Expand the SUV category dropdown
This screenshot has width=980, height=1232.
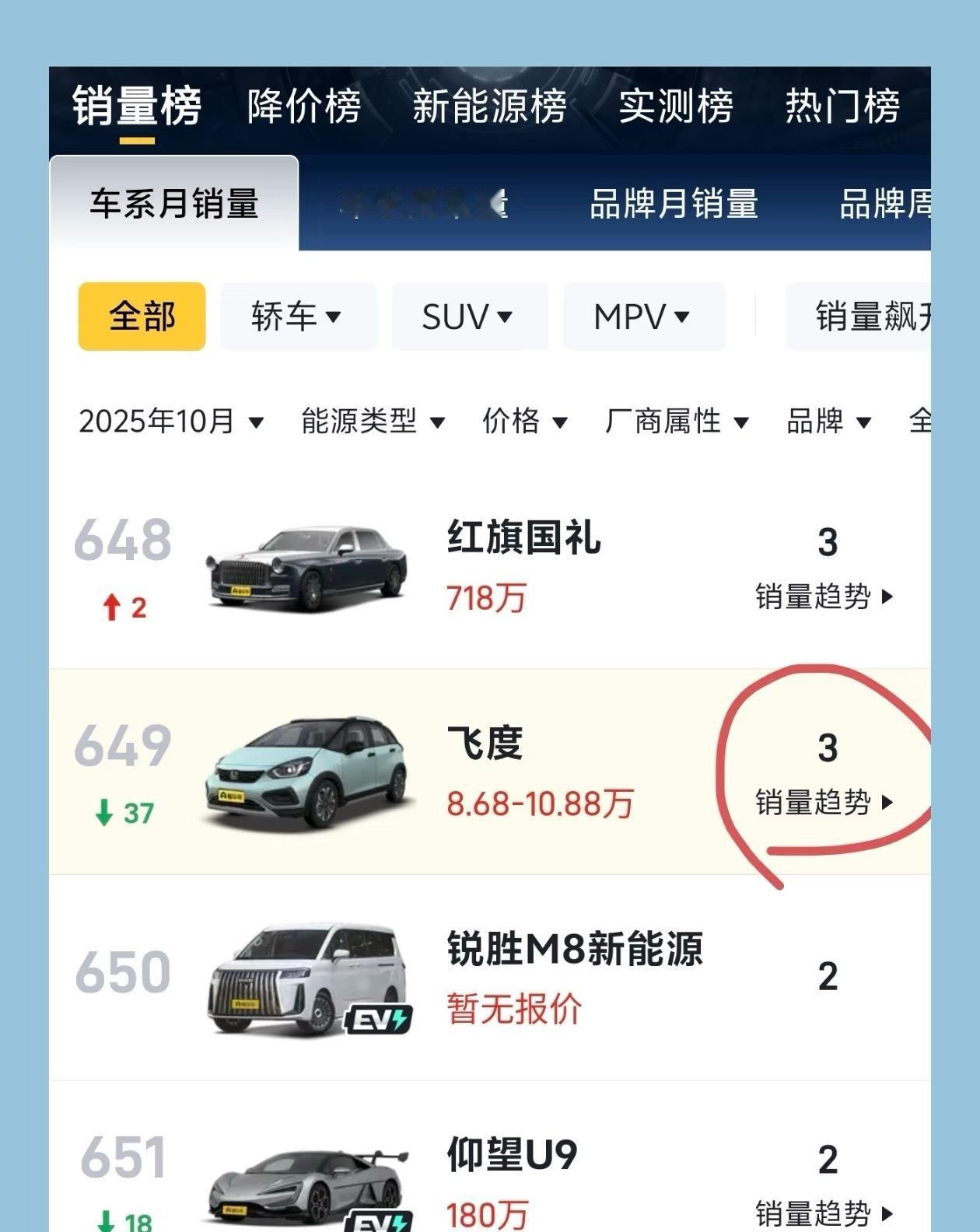(470, 317)
